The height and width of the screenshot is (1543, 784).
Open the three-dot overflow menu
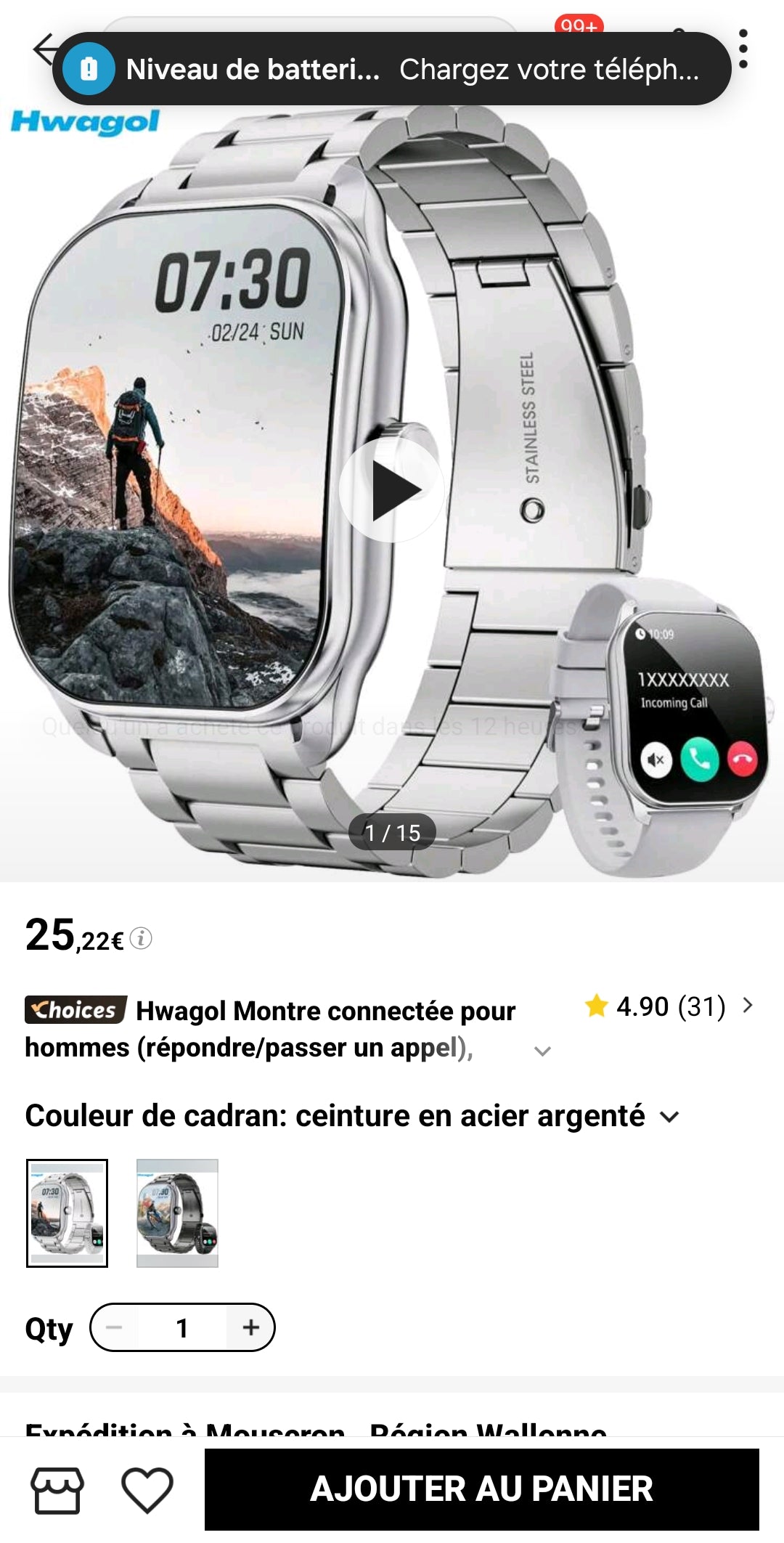click(743, 49)
